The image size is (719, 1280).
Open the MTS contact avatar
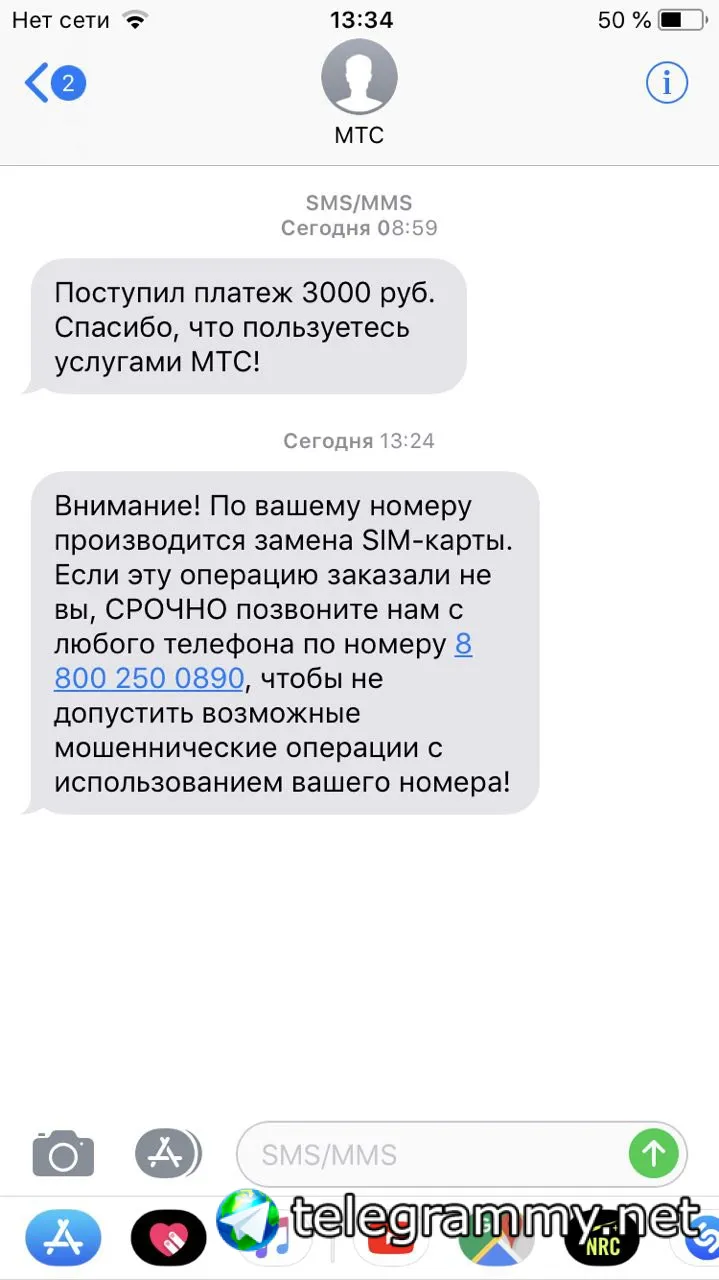coord(359,76)
